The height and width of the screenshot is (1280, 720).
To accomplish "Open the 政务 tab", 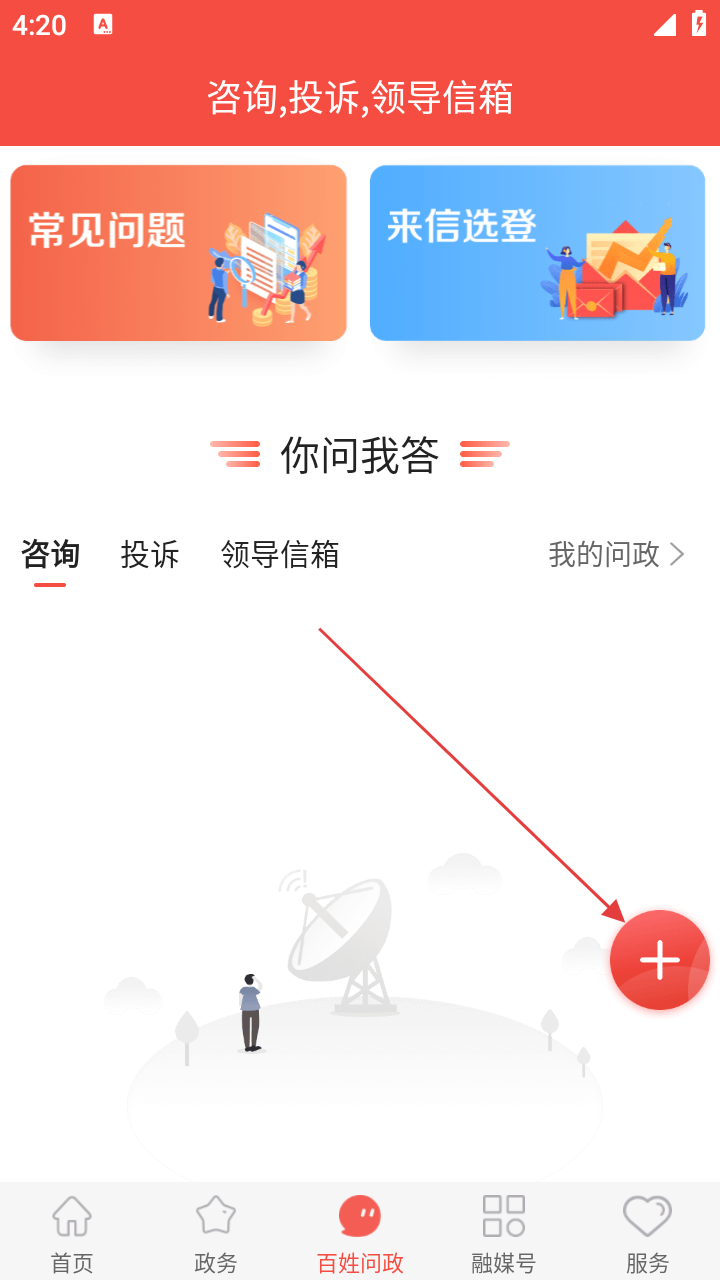I will tap(216, 1233).
